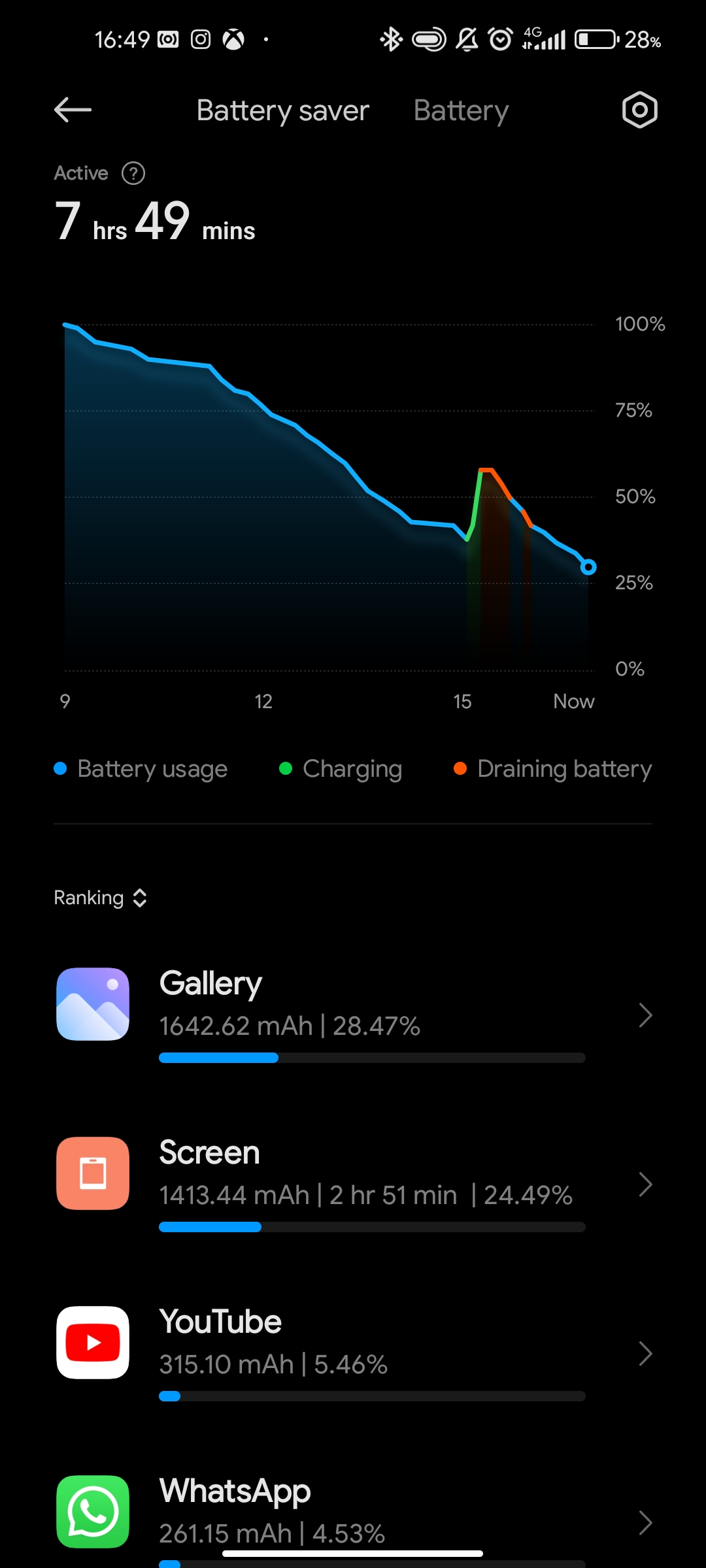The width and height of the screenshot is (706, 1568).
Task: View Screen battery usage details
Action: pos(353,1184)
